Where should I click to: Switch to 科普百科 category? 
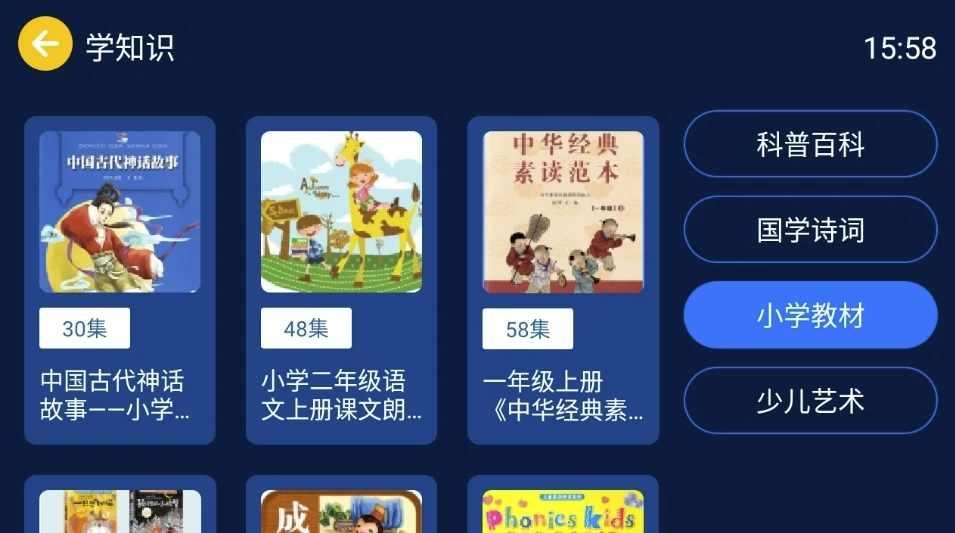810,145
